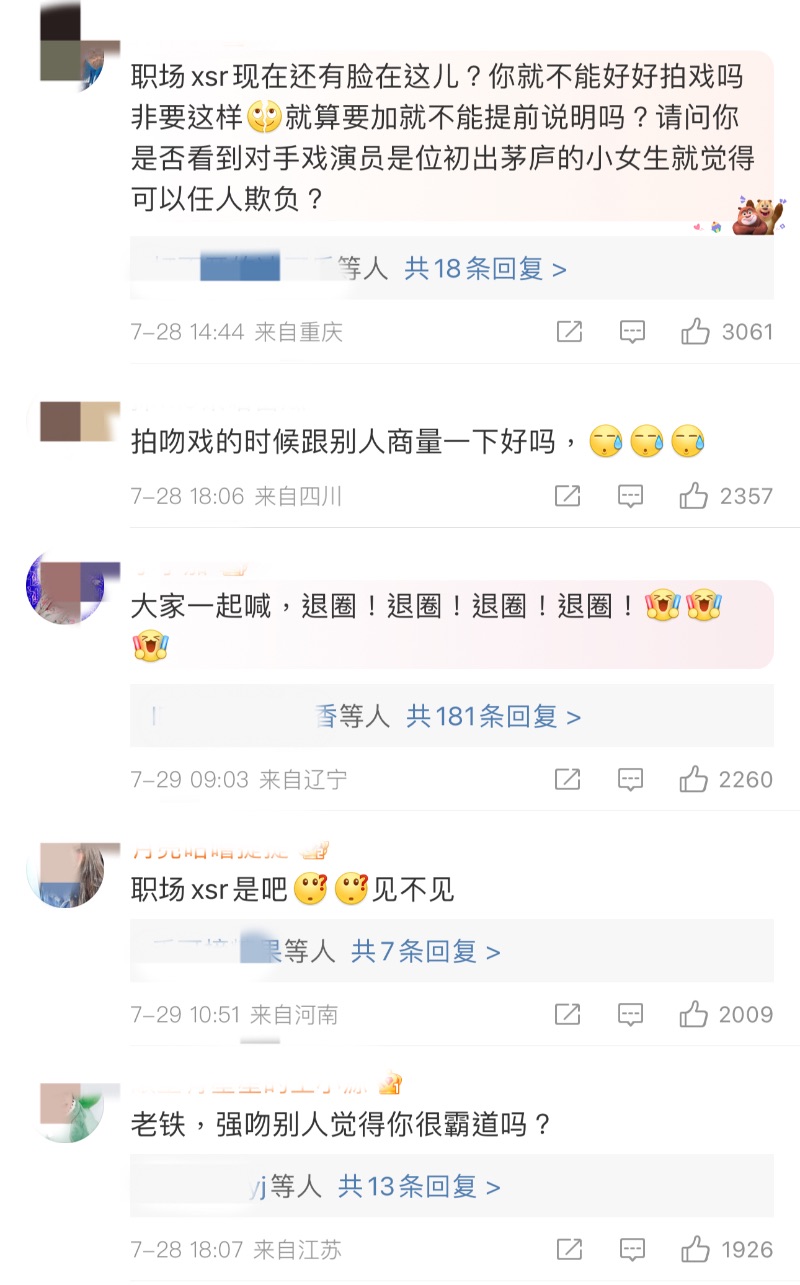This screenshot has height=1285, width=800.
Task: Reply to the 7-28 18:07 江苏 comment
Action: (630, 1249)
